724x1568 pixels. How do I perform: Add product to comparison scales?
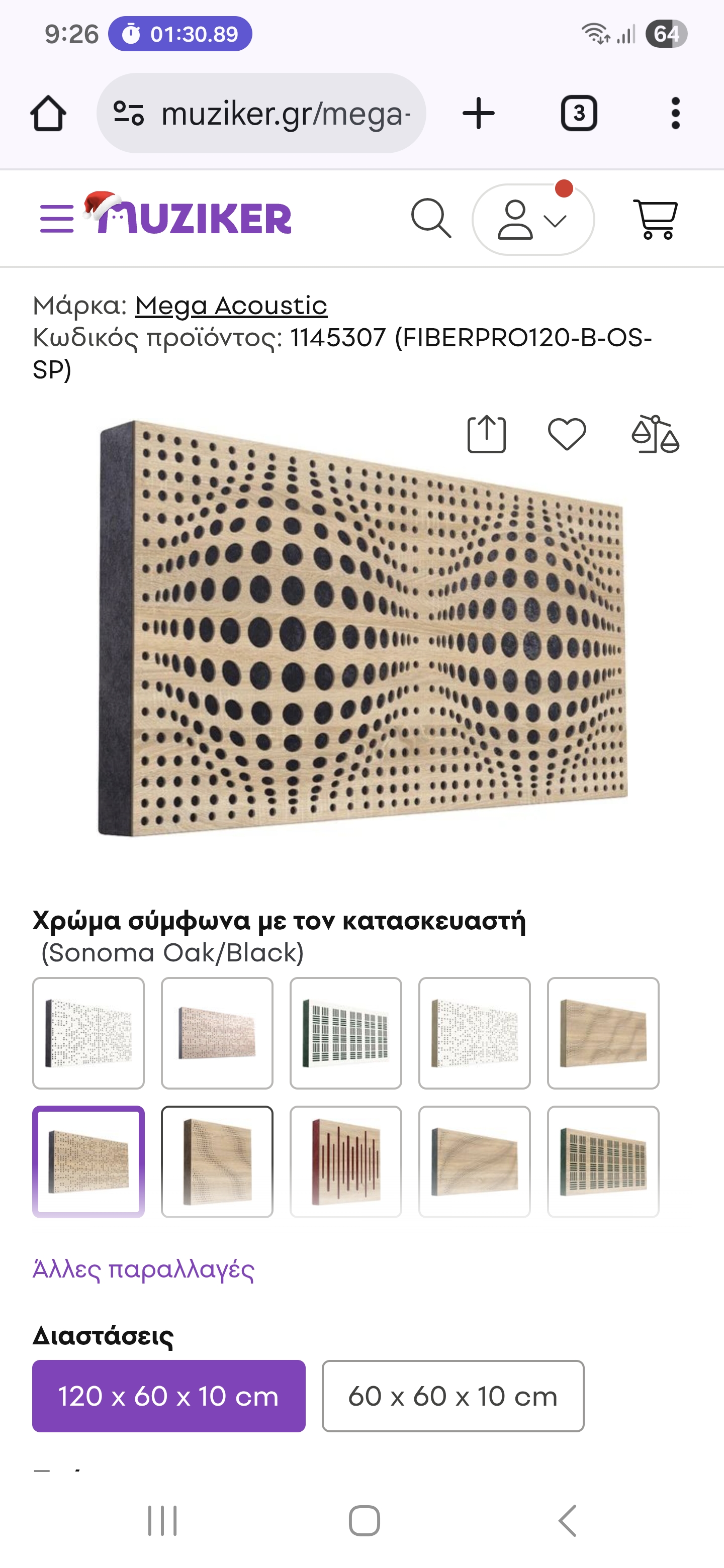point(655,435)
